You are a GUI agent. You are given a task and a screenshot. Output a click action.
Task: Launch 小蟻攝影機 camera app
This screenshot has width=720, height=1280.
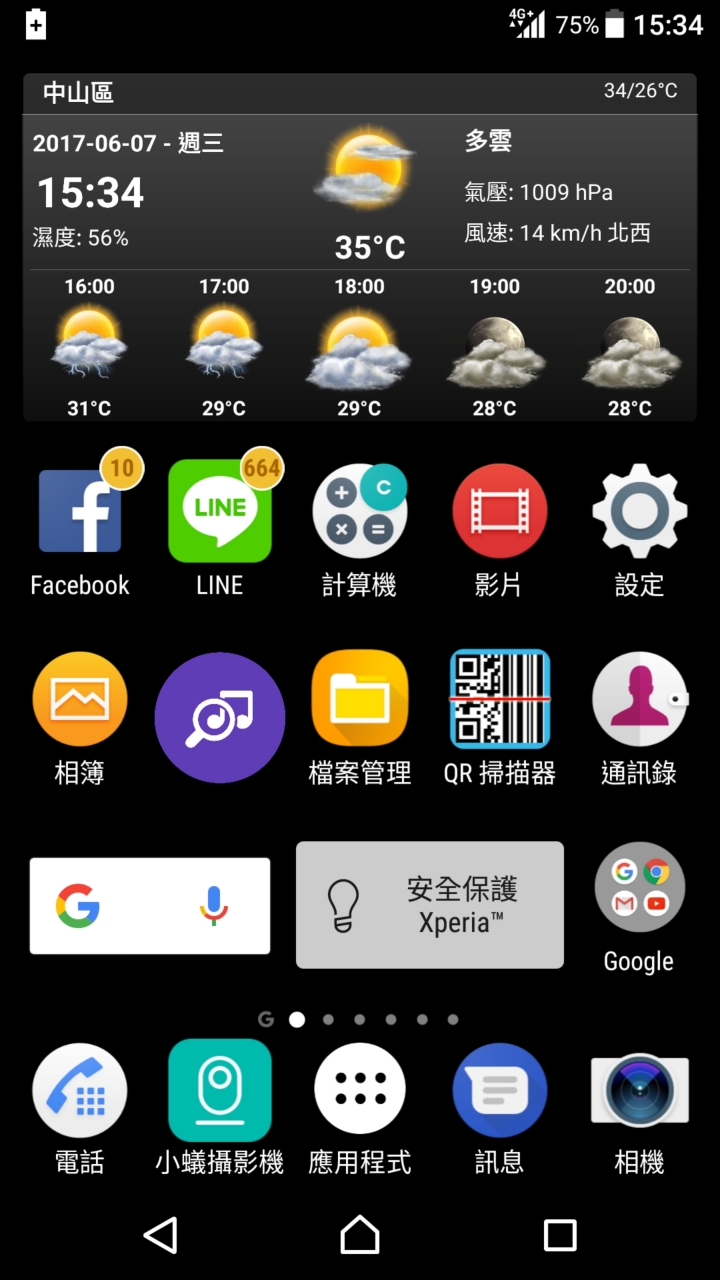(220, 1090)
